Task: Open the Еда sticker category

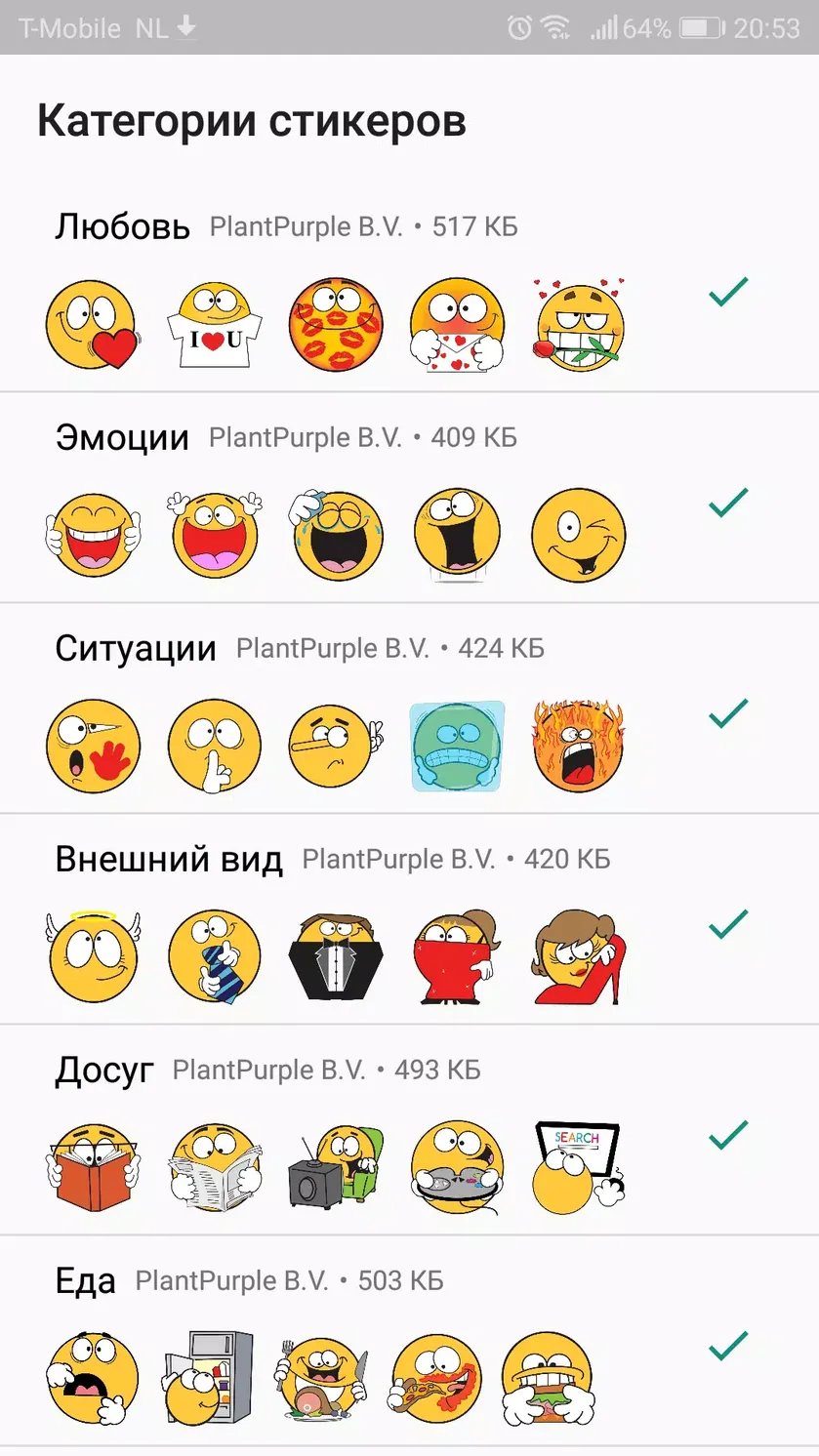Action: pos(409,1341)
